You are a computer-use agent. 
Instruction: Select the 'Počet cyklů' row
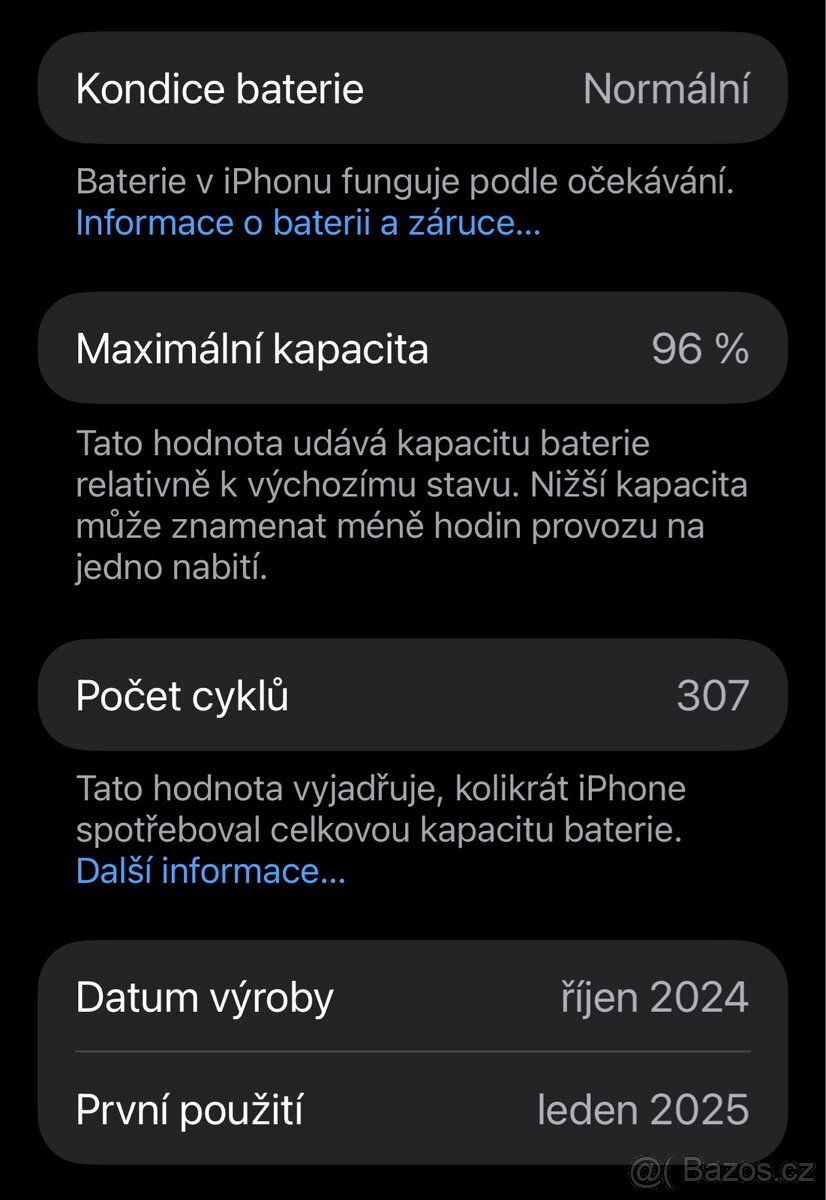(x=413, y=695)
